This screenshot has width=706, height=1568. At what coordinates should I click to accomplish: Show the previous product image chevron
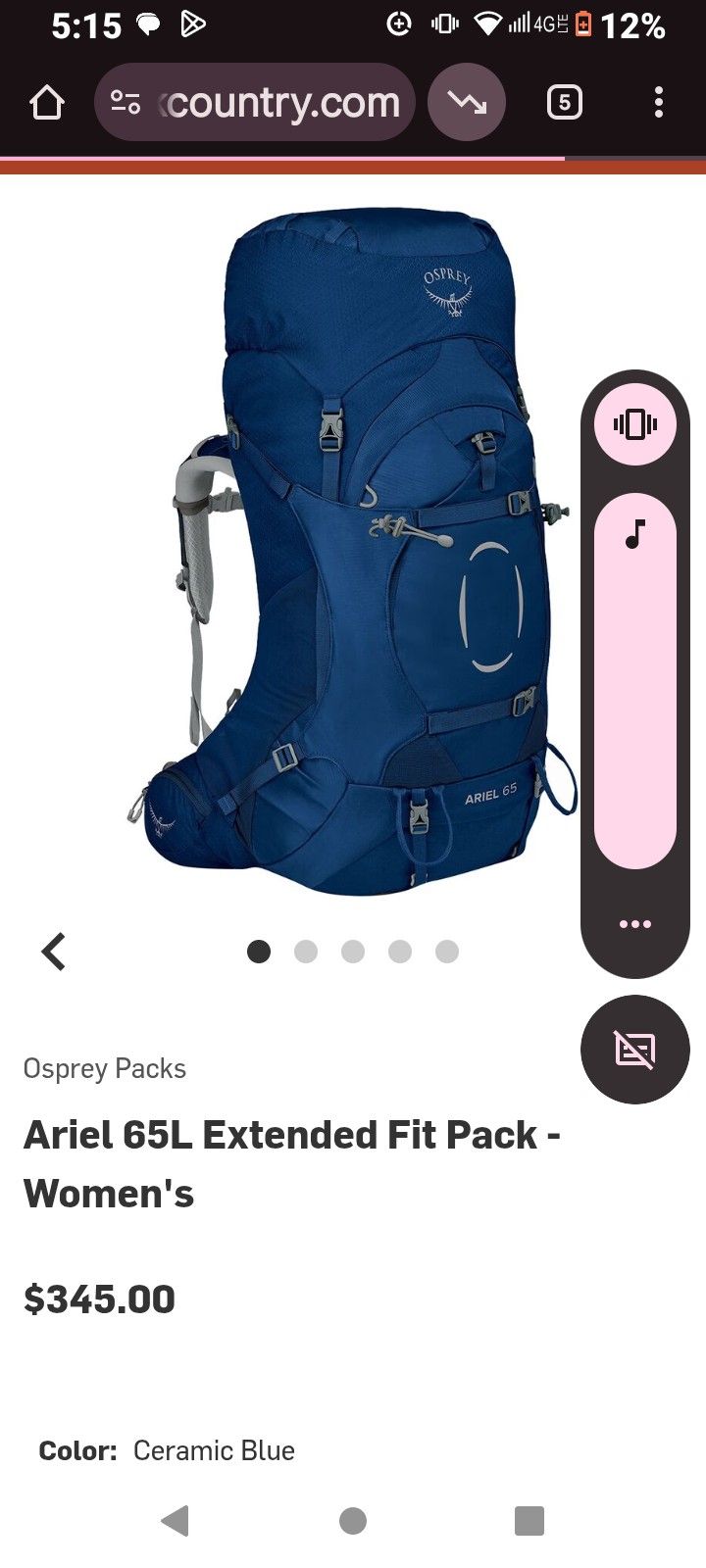(54, 951)
